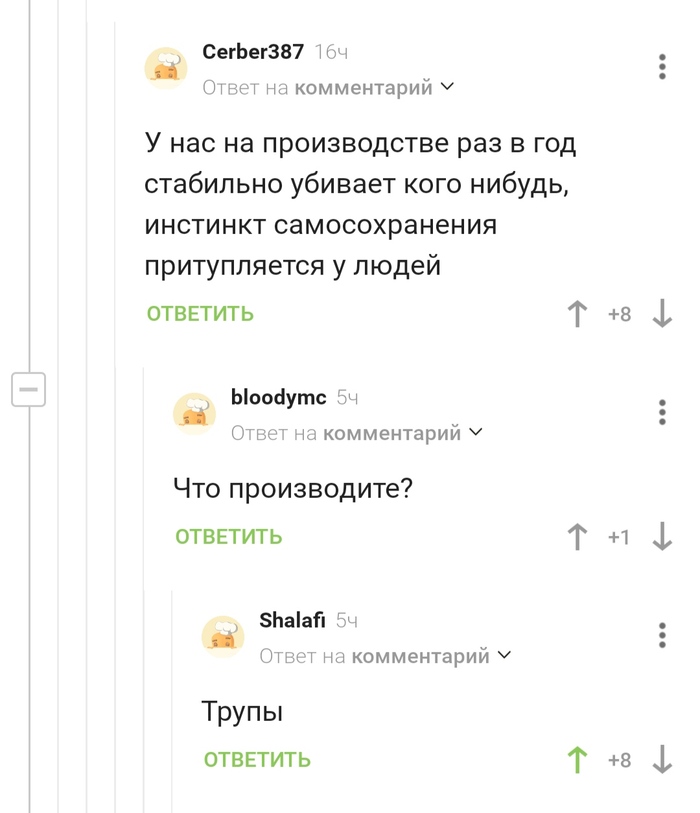Downvote bloodymc's comment

[662, 537]
